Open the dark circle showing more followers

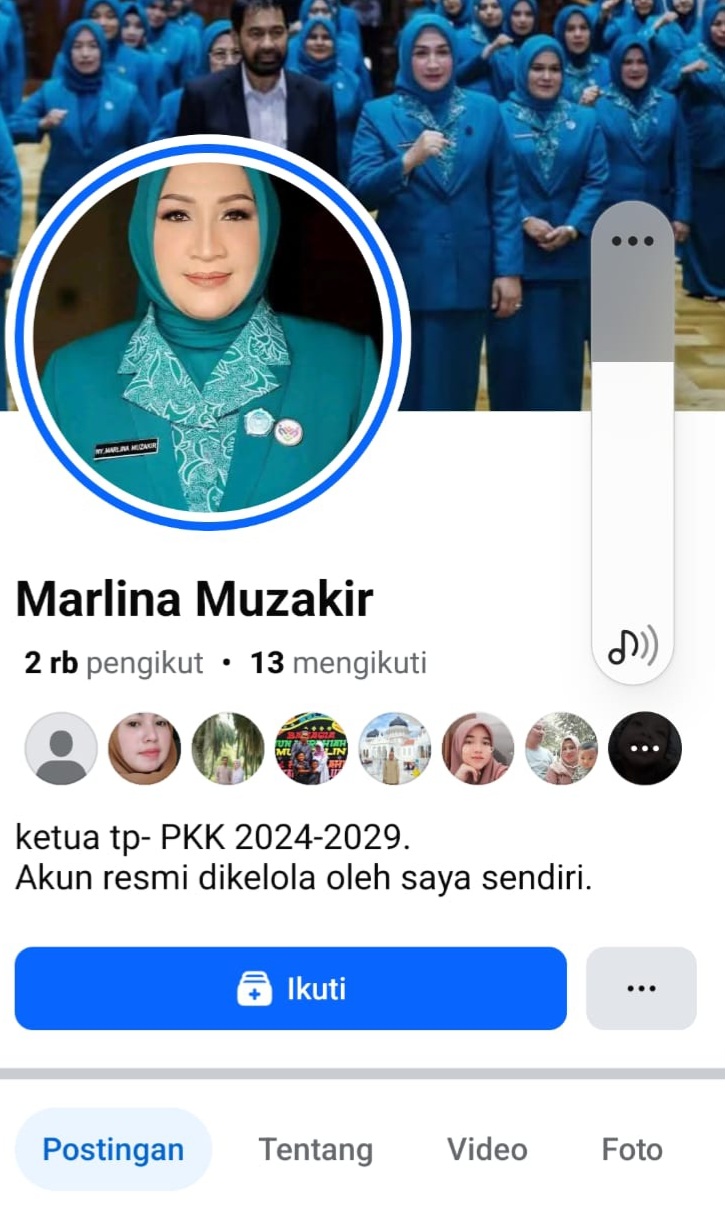tap(643, 748)
